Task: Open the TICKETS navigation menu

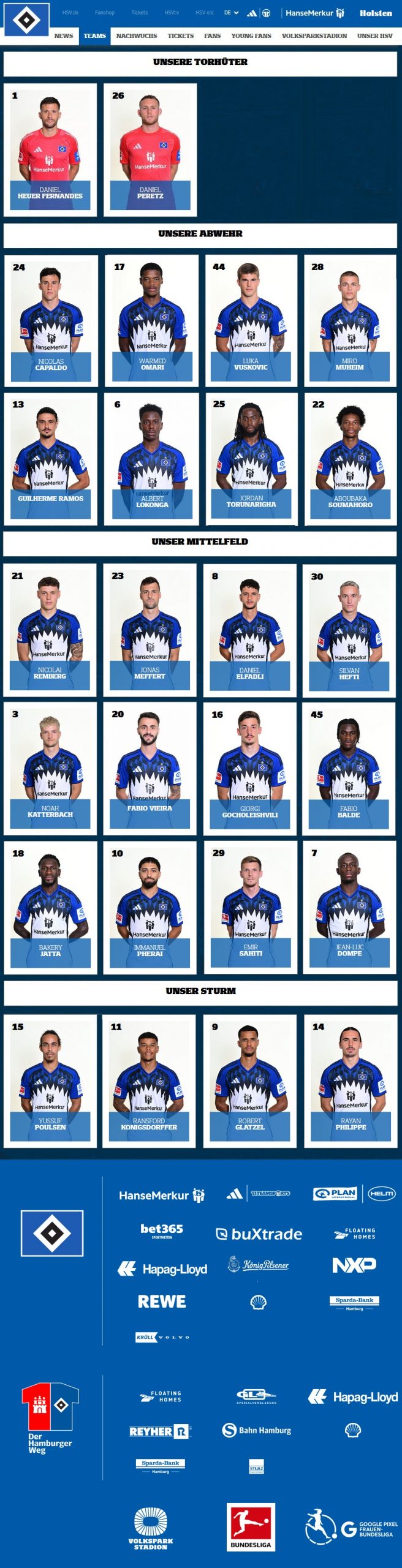Action: (x=180, y=36)
